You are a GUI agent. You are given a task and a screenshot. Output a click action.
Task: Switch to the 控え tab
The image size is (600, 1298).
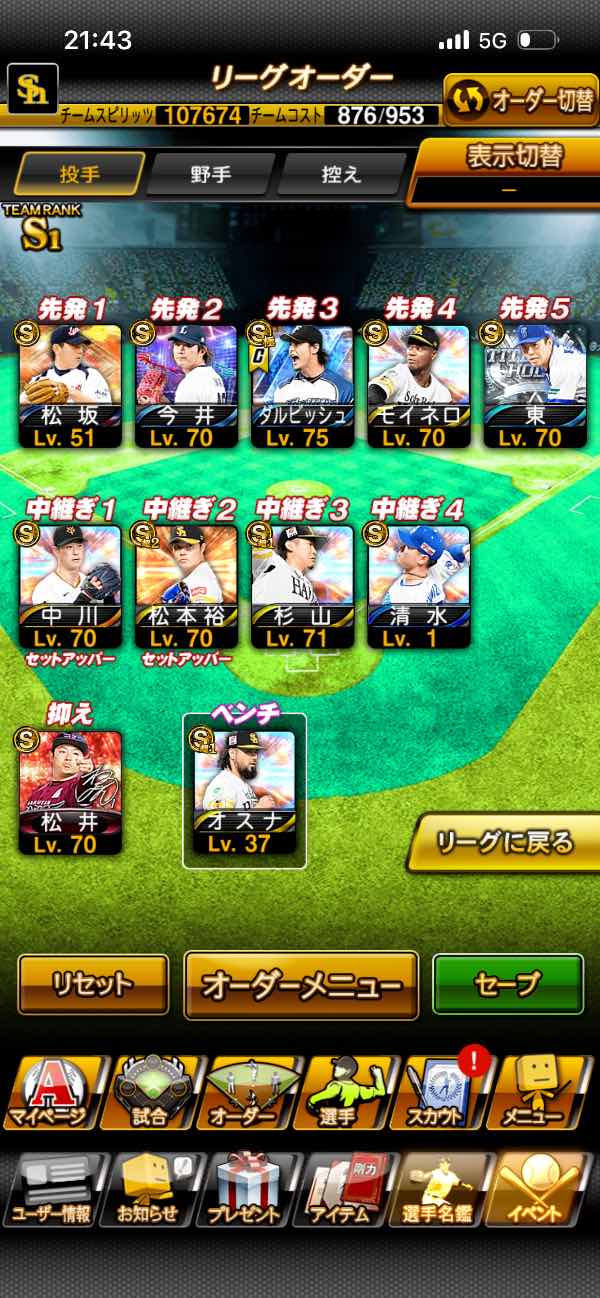click(342, 174)
